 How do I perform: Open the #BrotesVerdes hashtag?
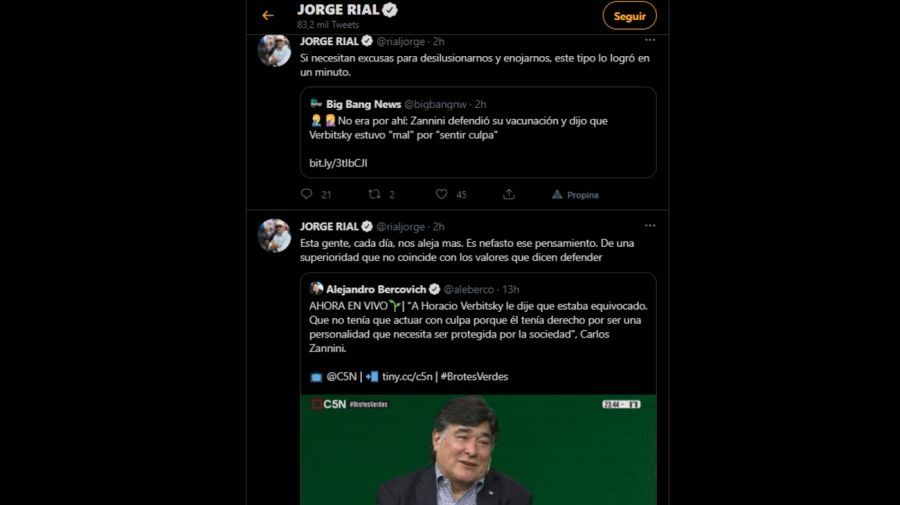pyautogui.click(x=474, y=376)
